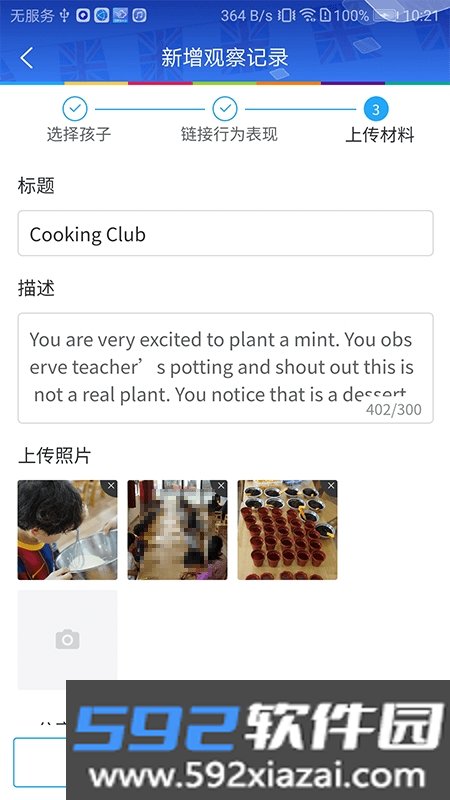Remove the blurred middle photo
Viewport: 450px width, 800px height.
[x=221, y=486]
